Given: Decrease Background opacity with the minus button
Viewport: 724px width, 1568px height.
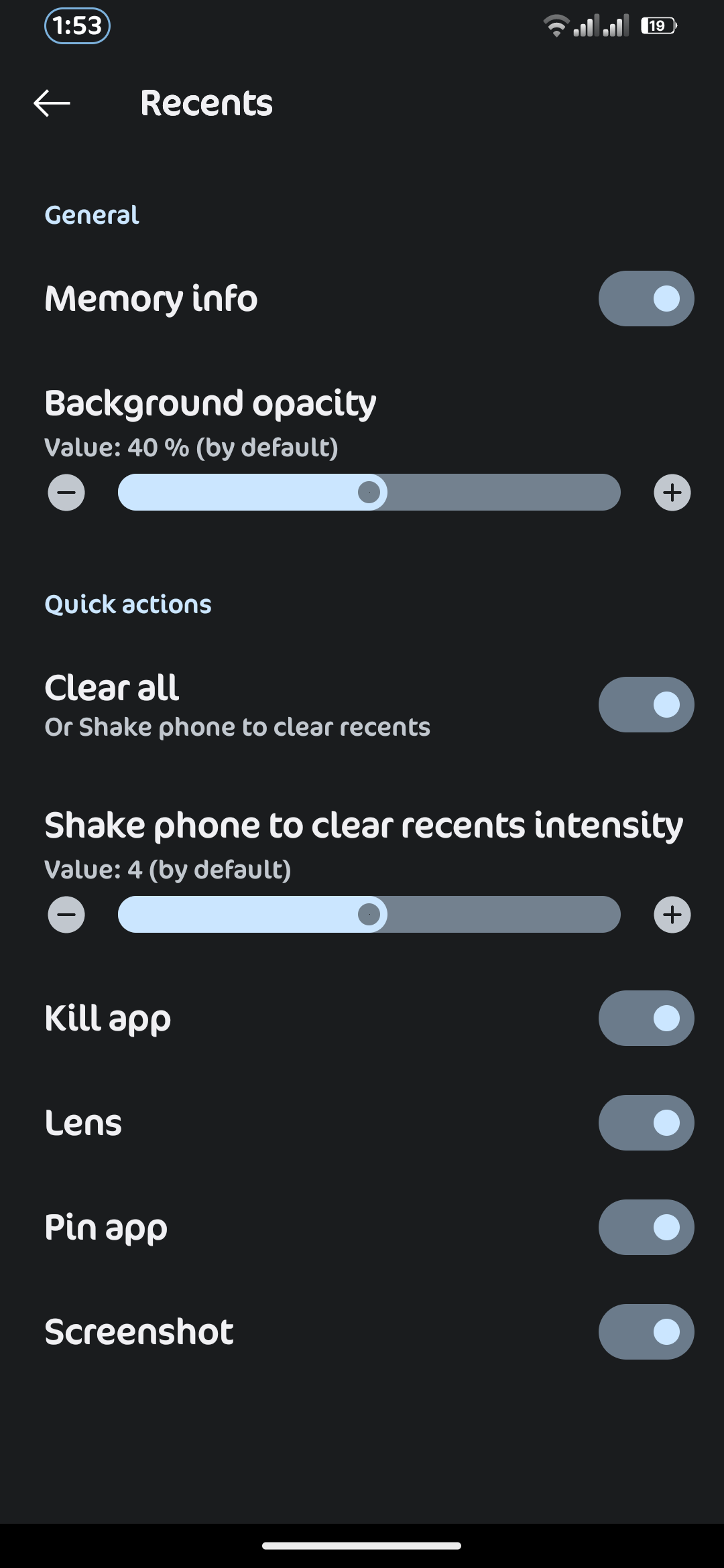Looking at the screenshot, I should (66, 493).
